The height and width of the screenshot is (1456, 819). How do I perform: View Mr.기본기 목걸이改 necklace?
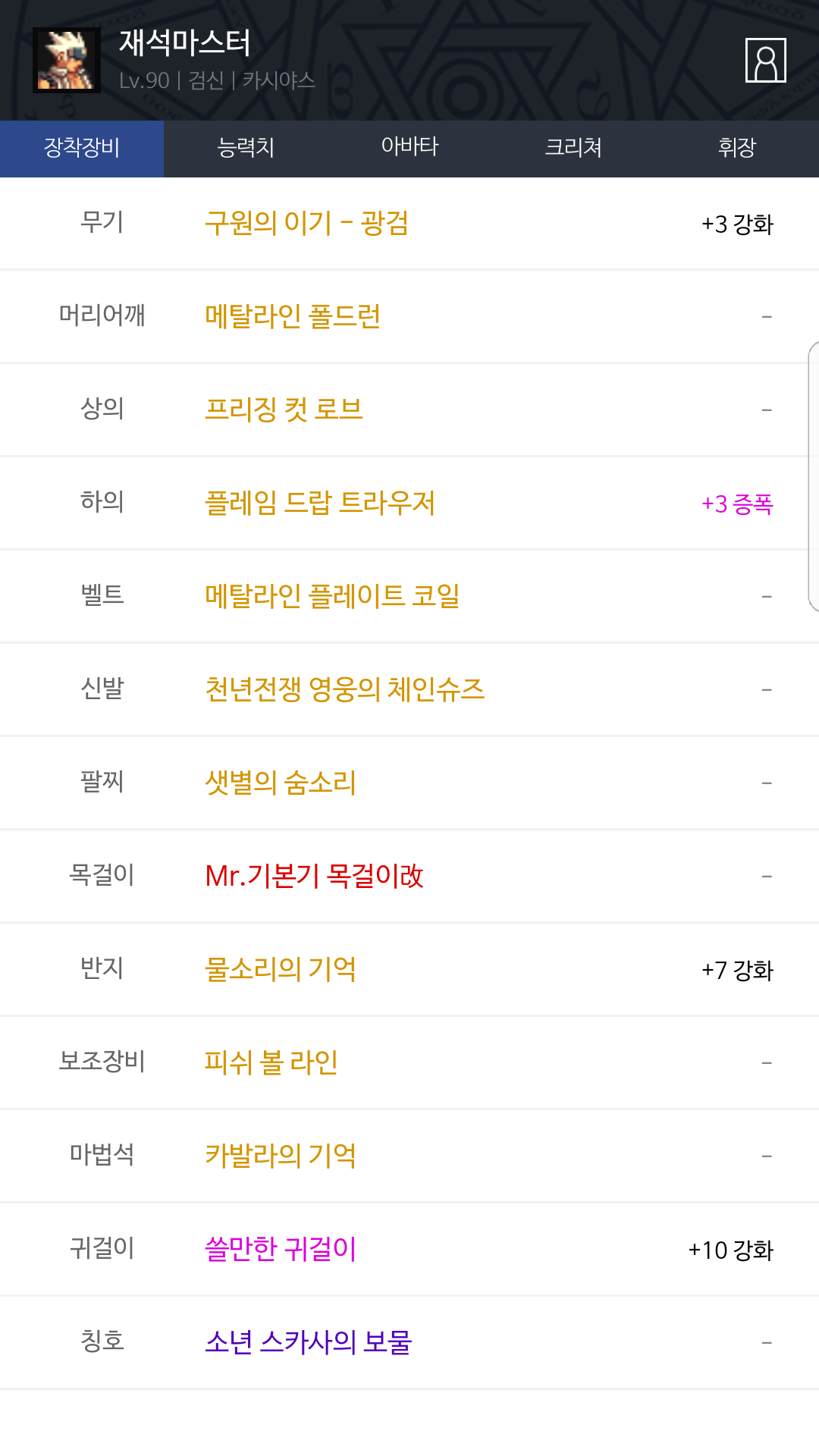pos(314,876)
